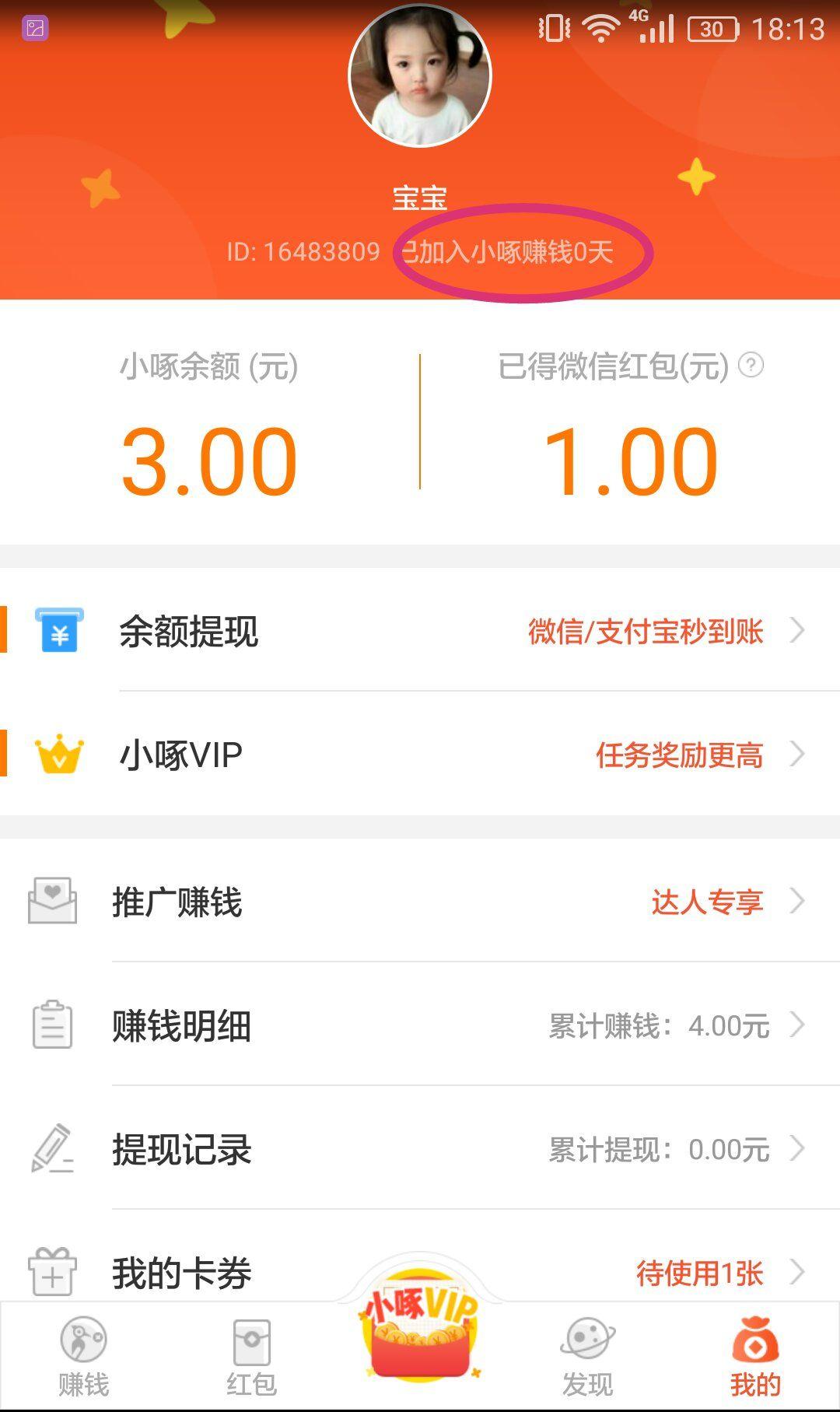The width and height of the screenshot is (840, 1412).
Task: Open 推广赚钱 promotion page
Action: [x=420, y=901]
